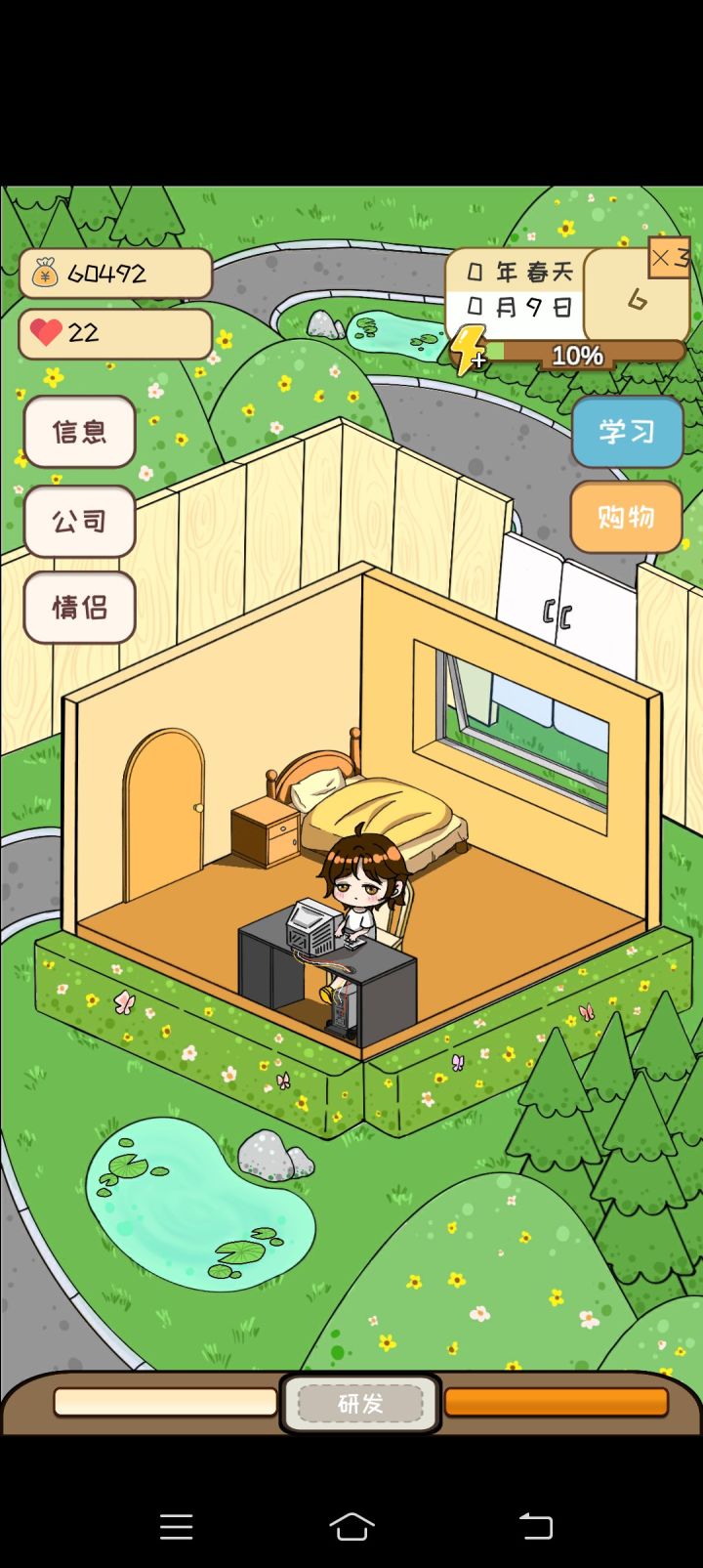Viewport: 703px width, 1568px height.
Task: Open the 购物 shopping button
Action: click(627, 517)
